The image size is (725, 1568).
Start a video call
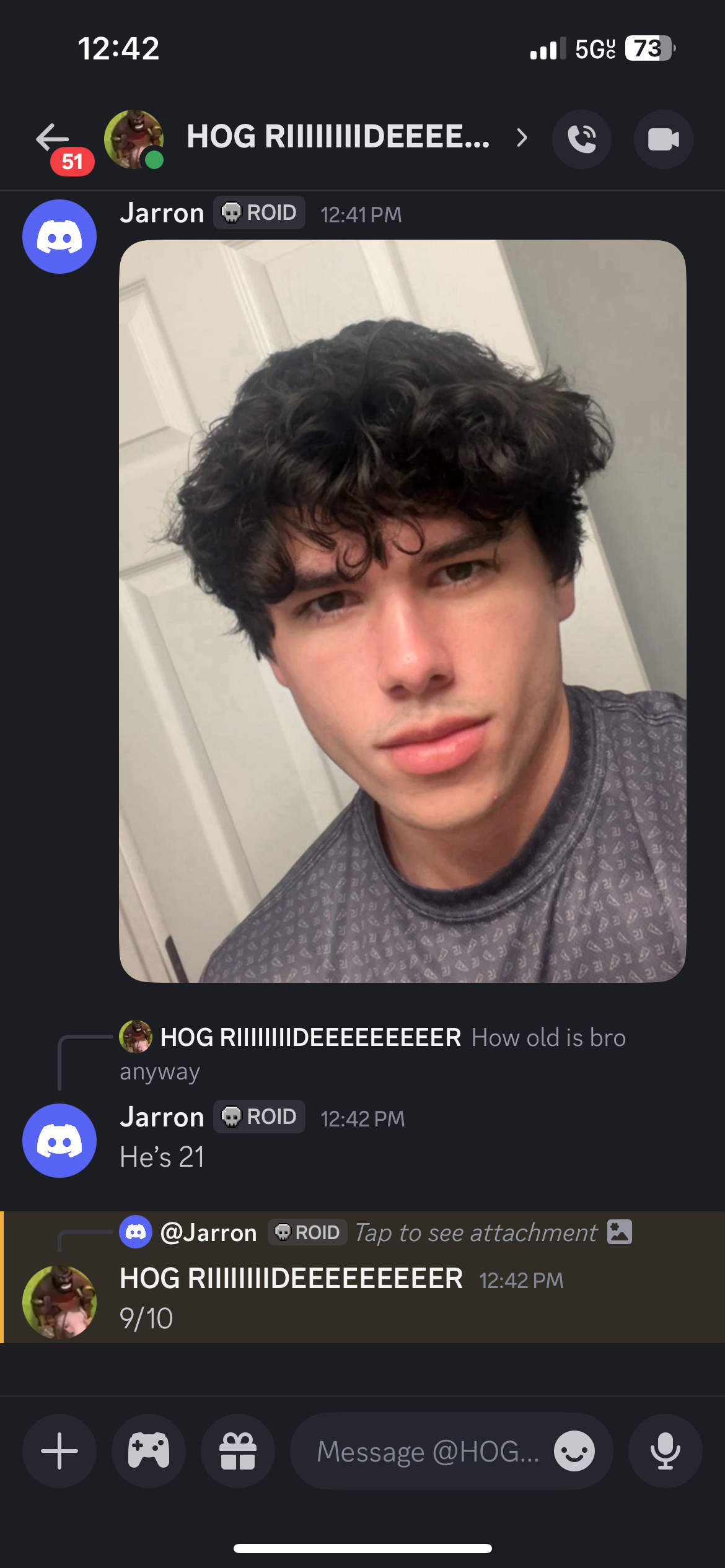(x=663, y=139)
